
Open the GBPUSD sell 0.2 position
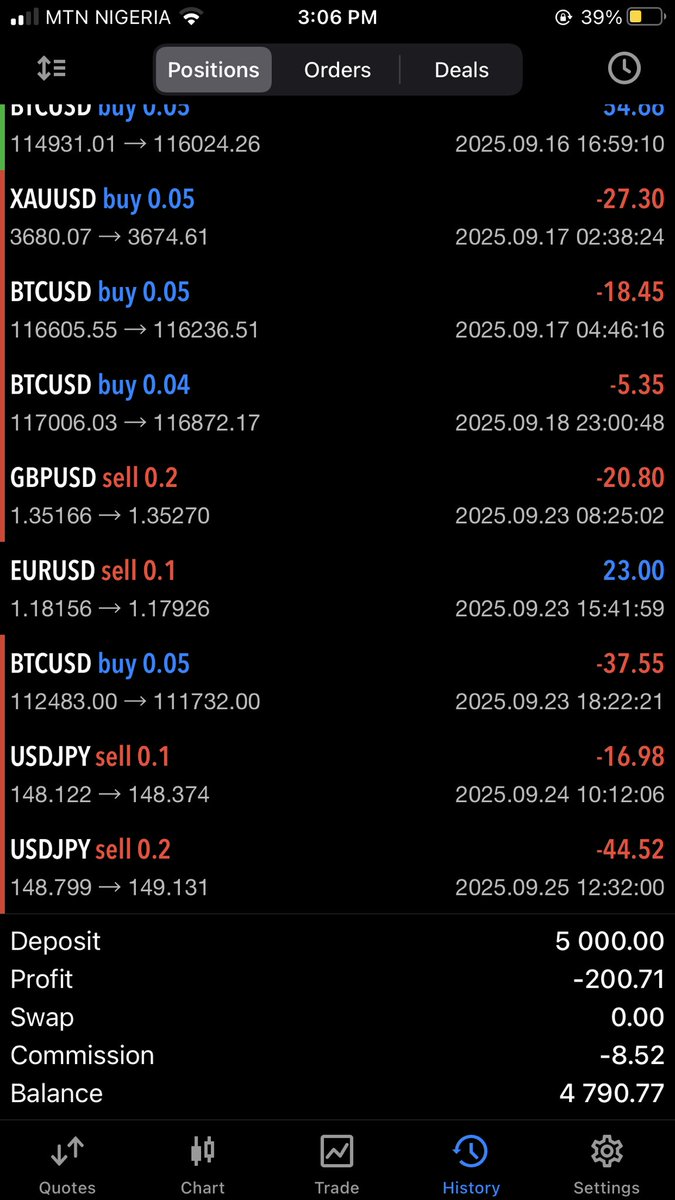pyautogui.click(x=337, y=496)
